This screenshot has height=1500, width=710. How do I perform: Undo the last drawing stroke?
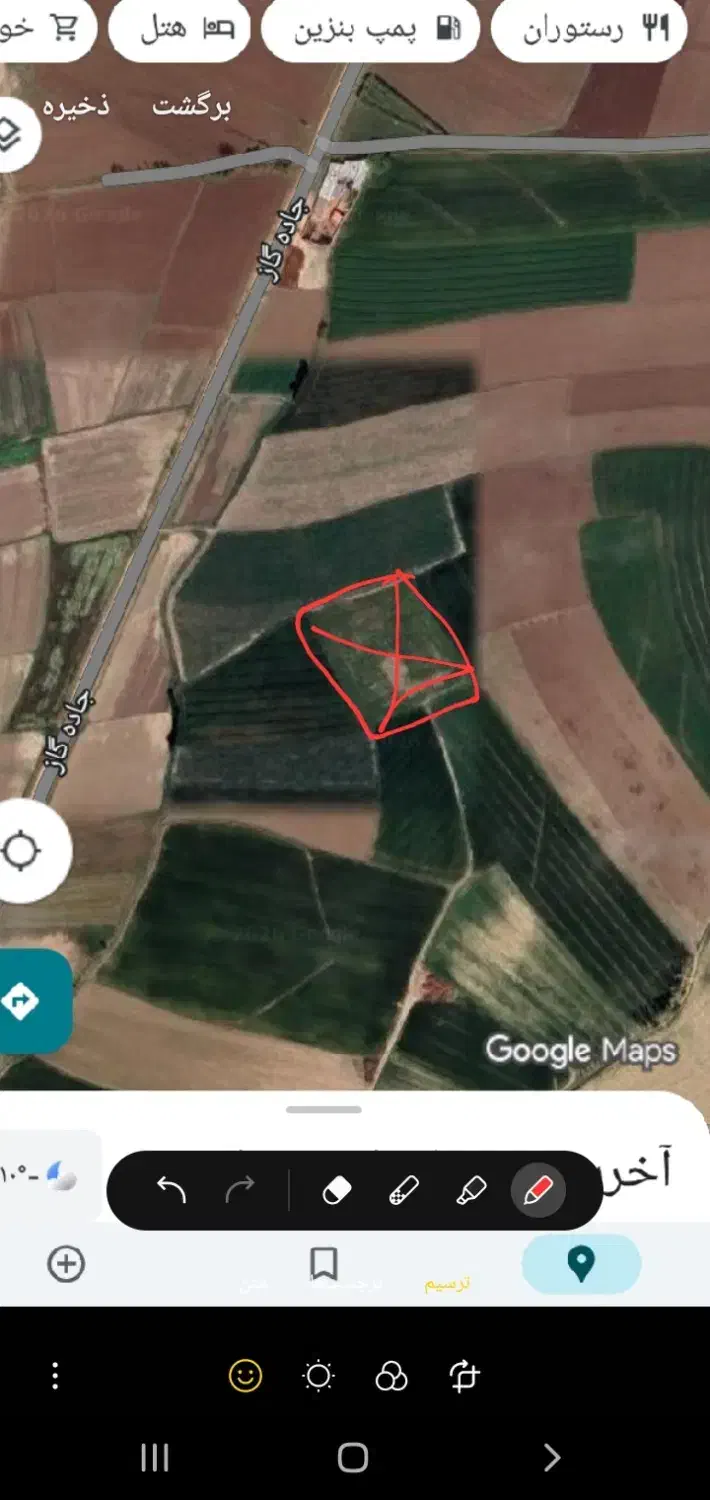pos(172,1190)
